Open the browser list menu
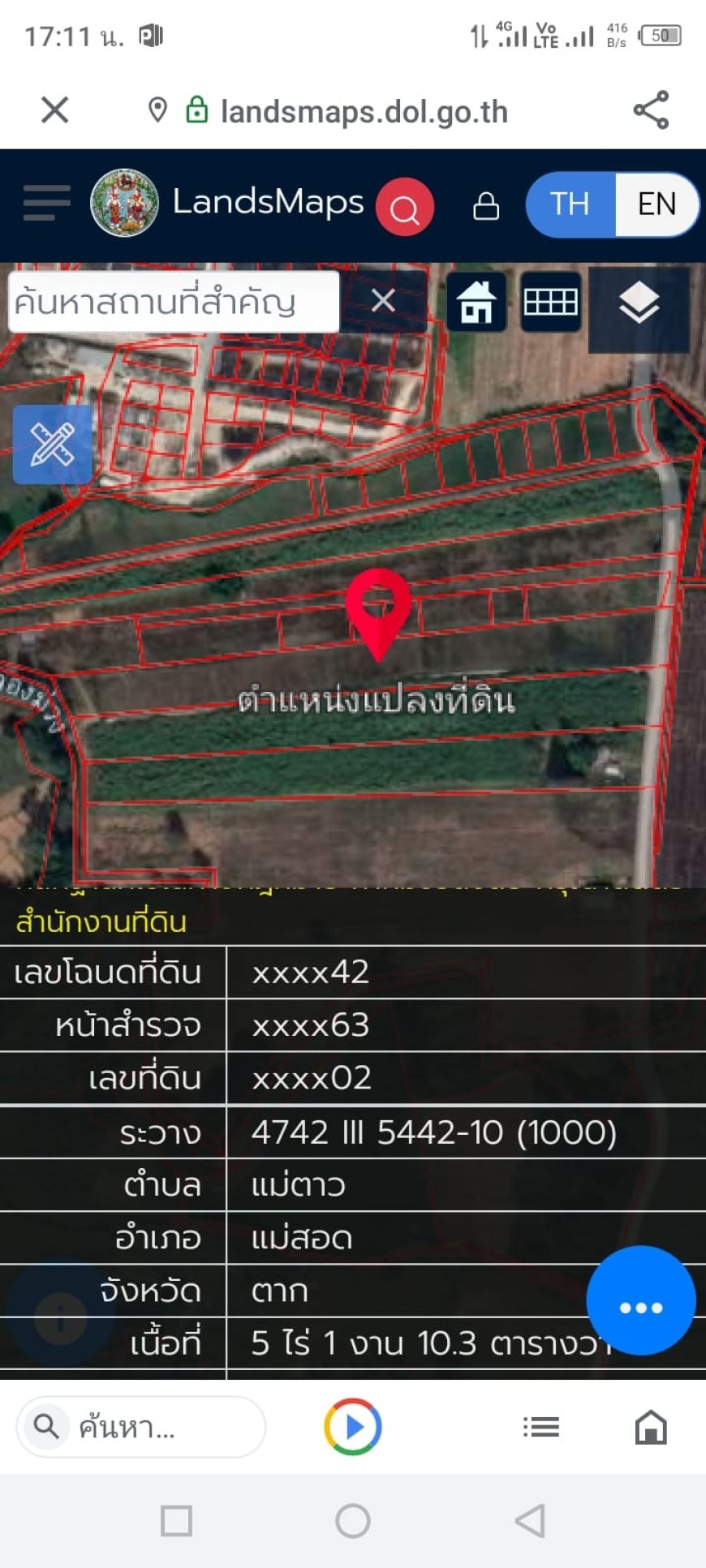706x1568 pixels. pyautogui.click(x=541, y=1426)
